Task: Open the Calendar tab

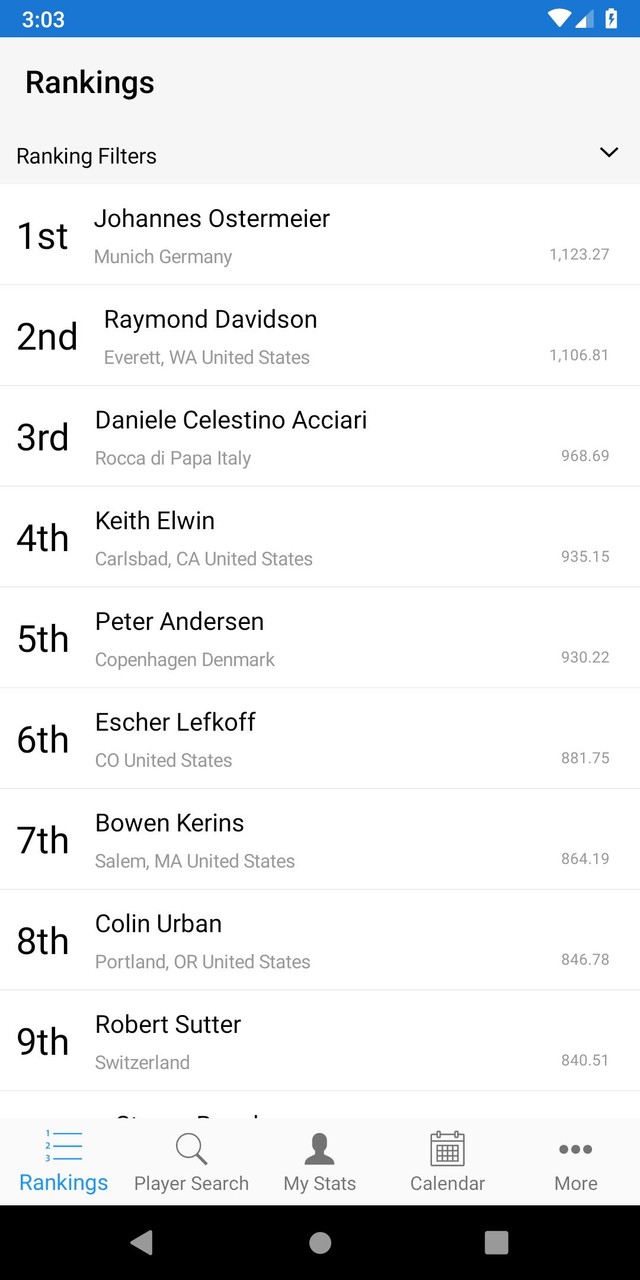Action: (x=447, y=1162)
